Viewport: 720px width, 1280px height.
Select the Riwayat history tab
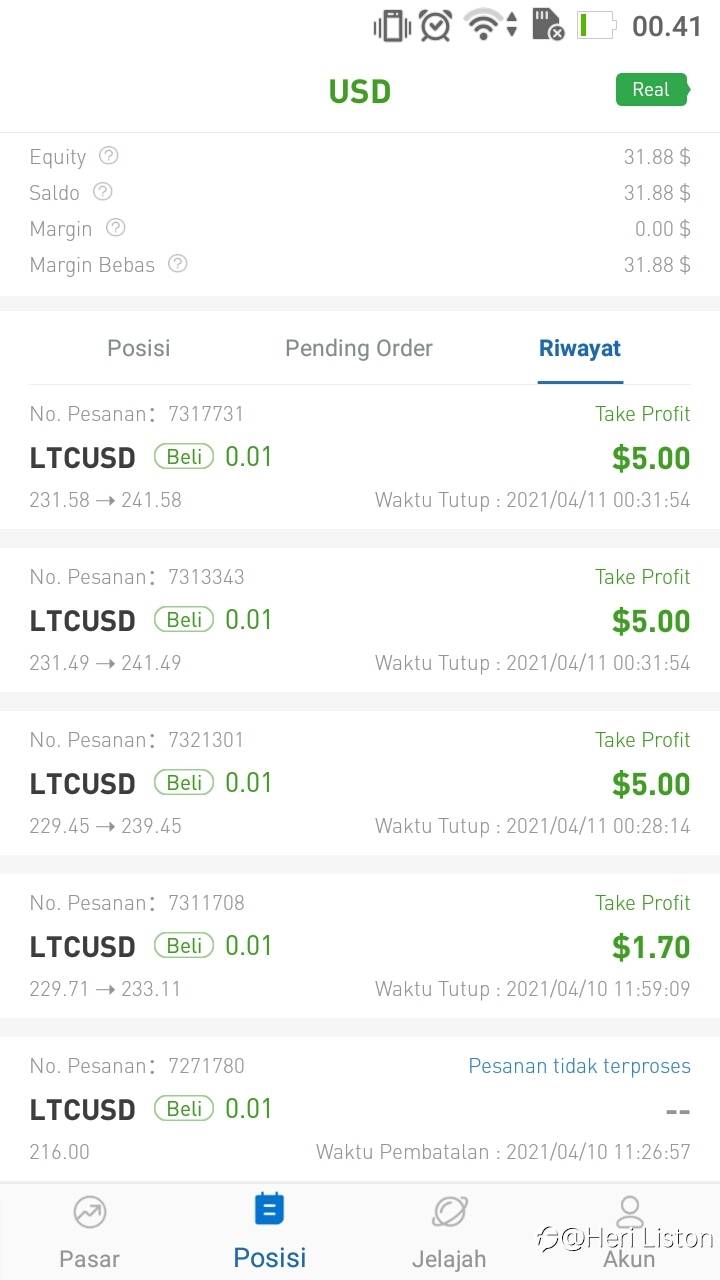(580, 348)
